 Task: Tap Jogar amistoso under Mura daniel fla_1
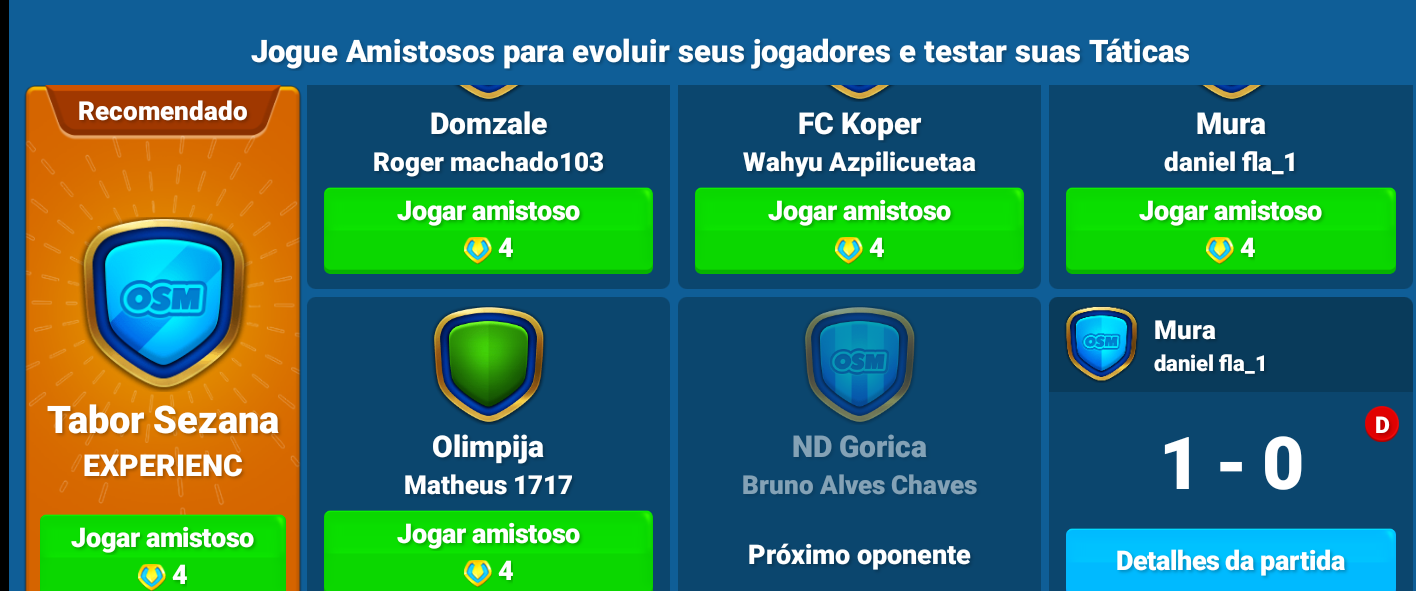point(1230,229)
